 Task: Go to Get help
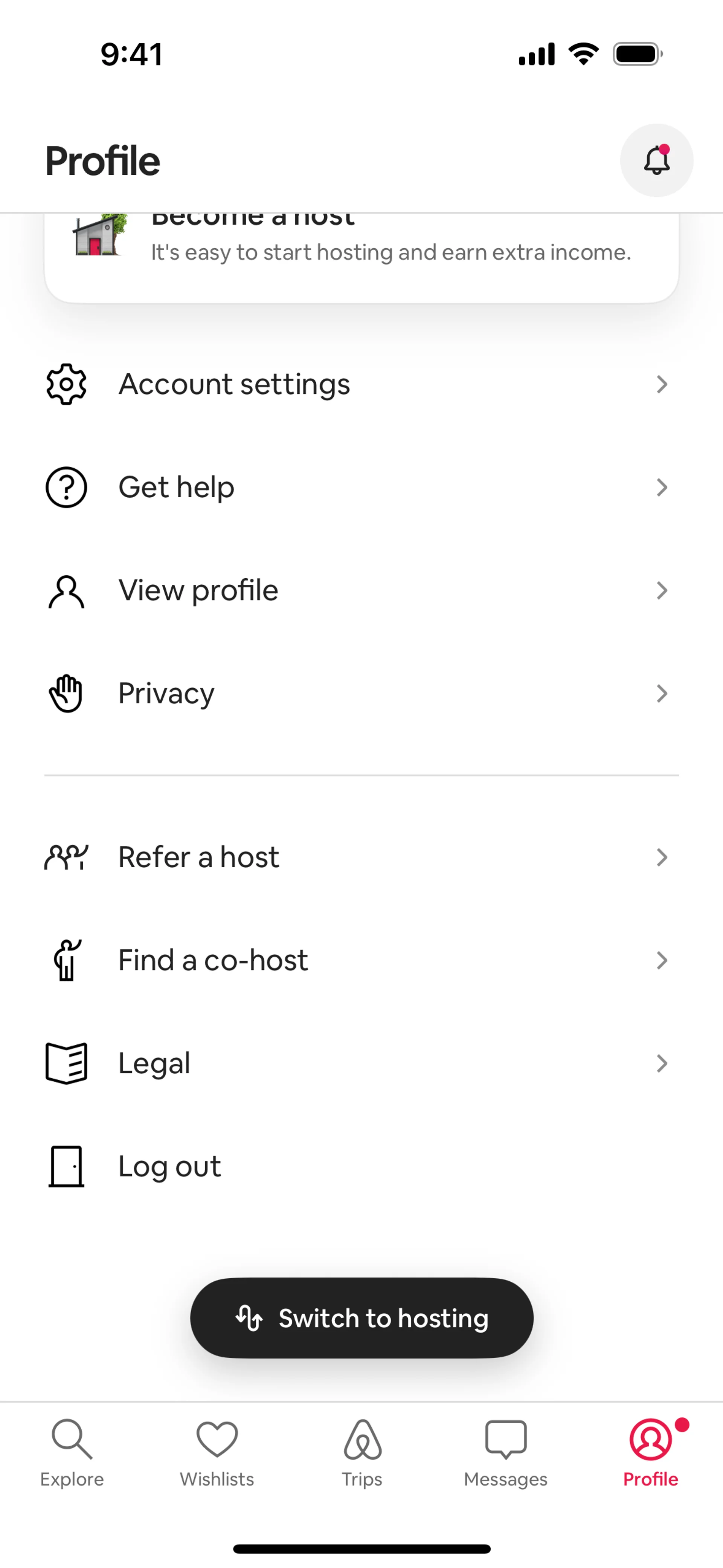361,487
